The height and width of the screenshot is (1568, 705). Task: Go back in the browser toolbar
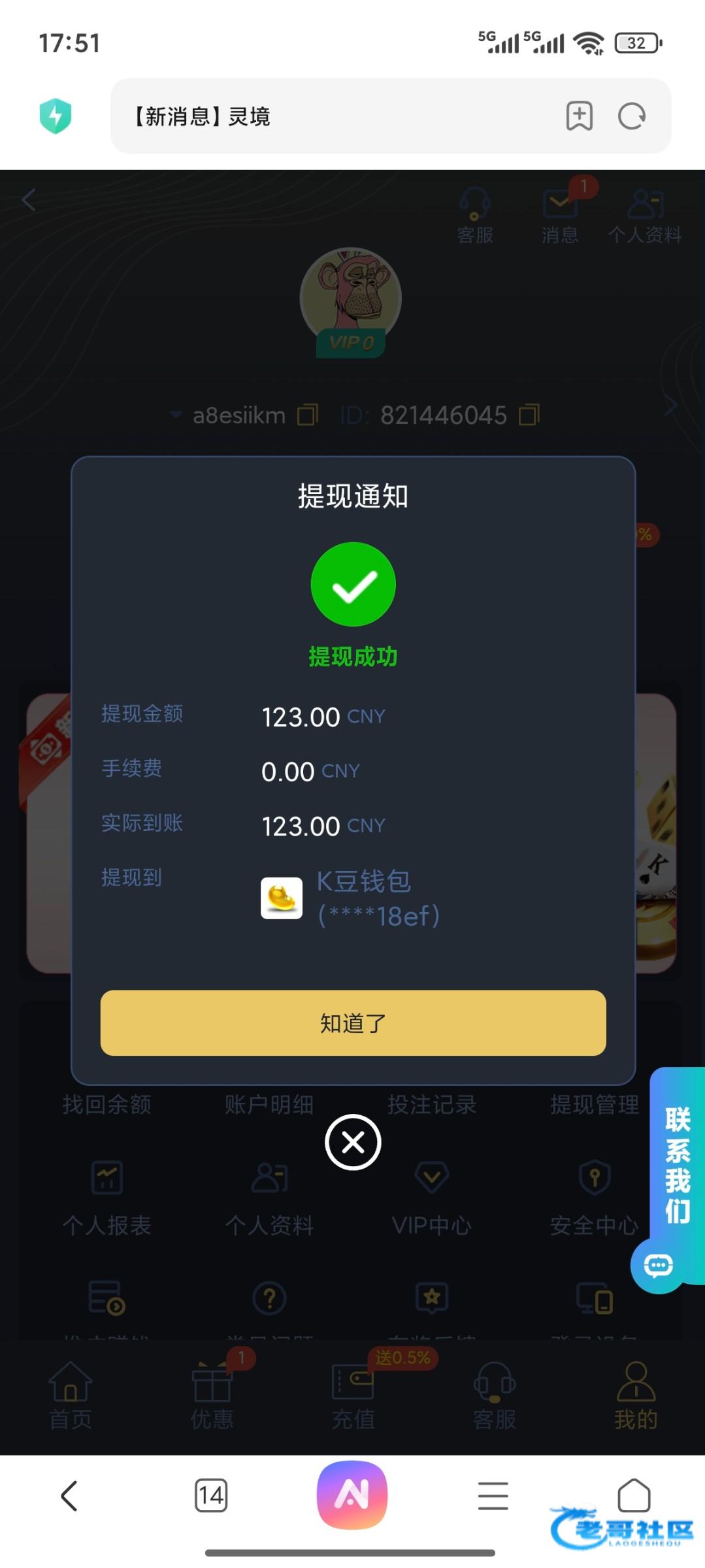coord(70,1495)
